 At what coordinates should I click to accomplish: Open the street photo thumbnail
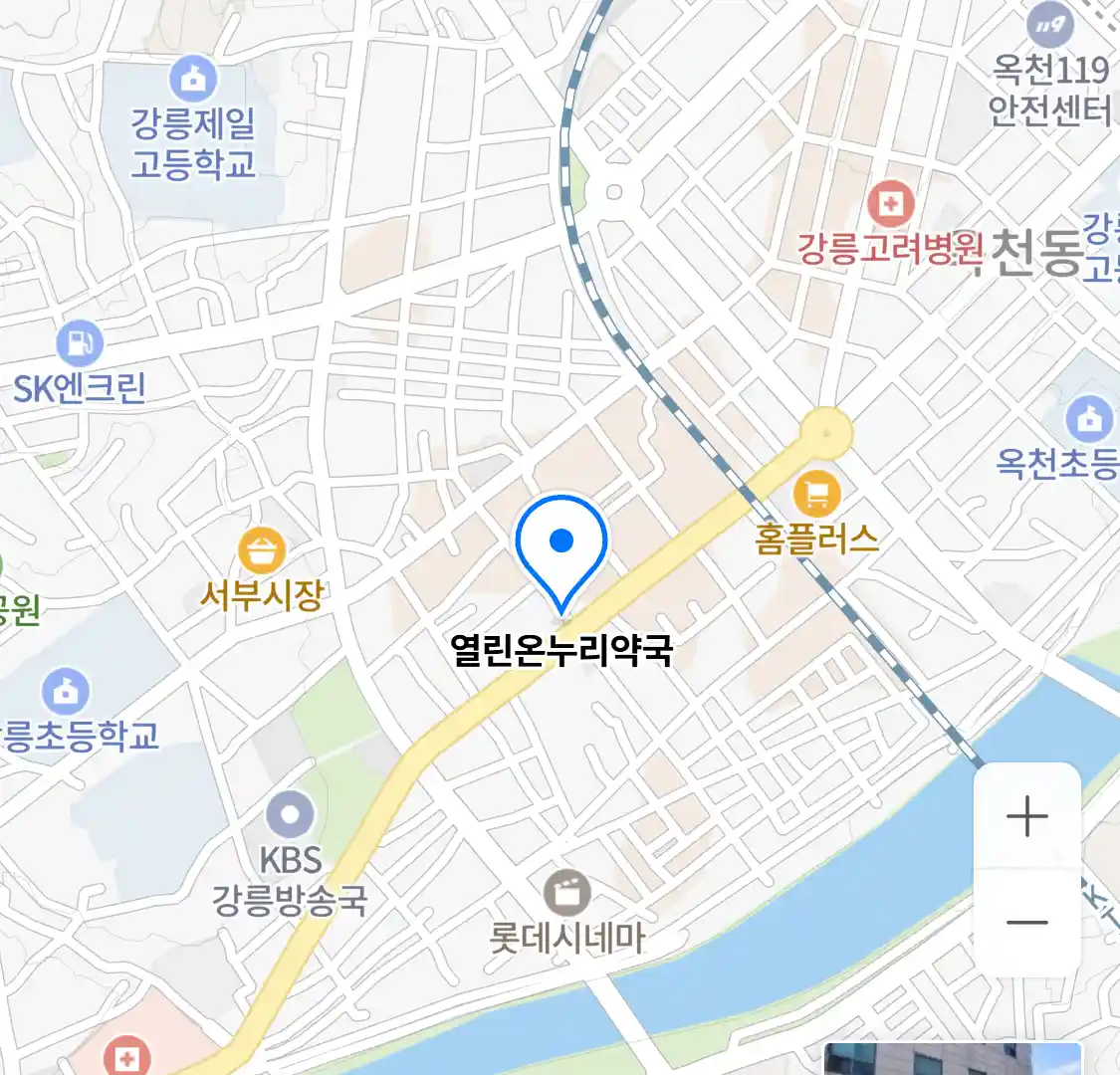[952, 1058]
